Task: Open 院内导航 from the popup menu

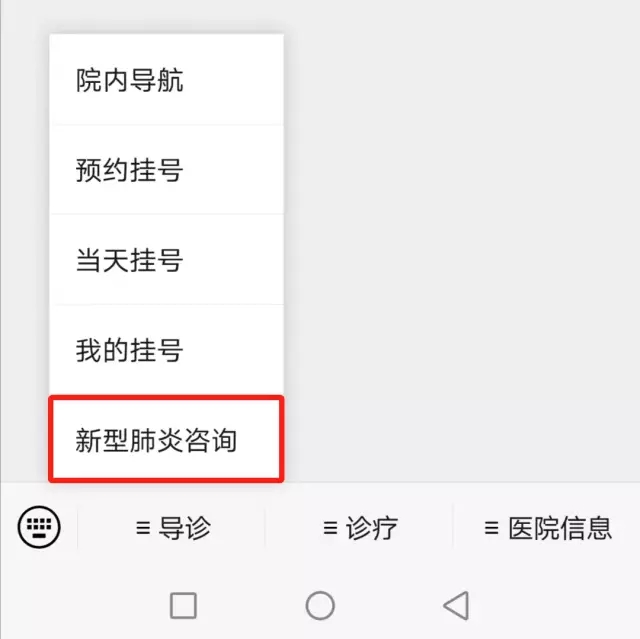Action: tap(166, 81)
